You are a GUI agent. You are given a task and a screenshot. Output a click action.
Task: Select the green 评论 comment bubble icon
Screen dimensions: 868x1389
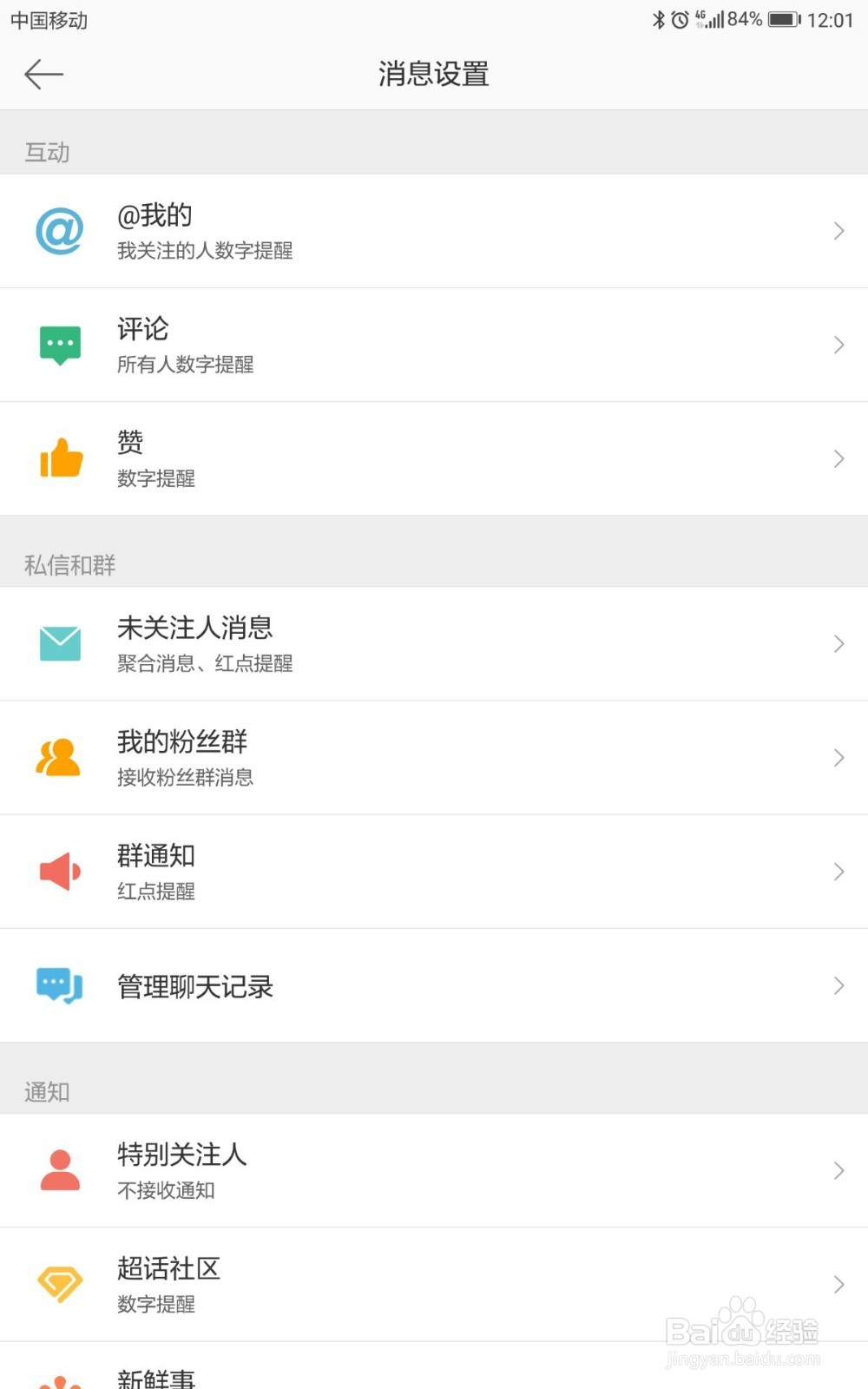[x=59, y=344]
